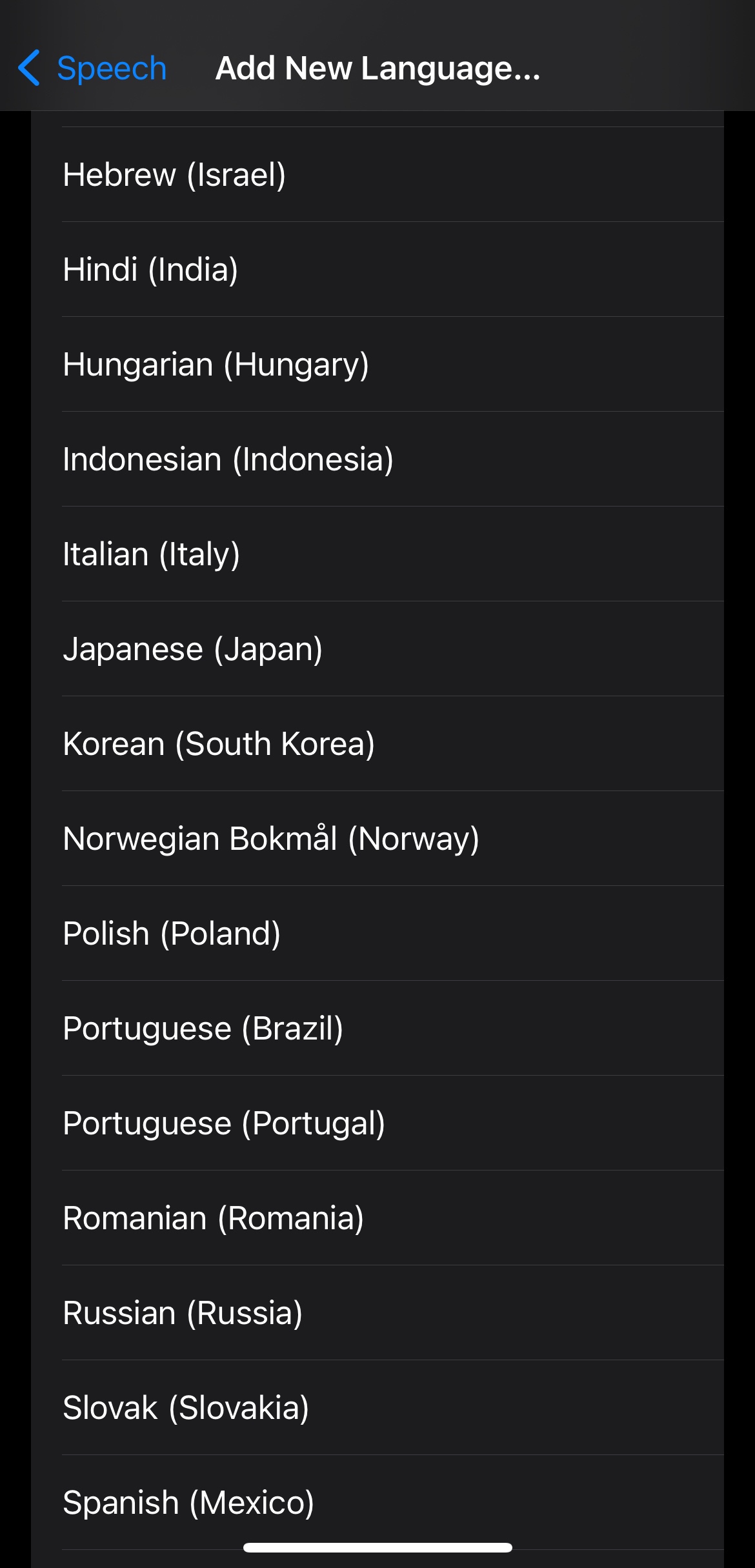Viewport: 755px width, 1568px height.
Task: Choose Hindi (India)
Action: click(150, 269)
